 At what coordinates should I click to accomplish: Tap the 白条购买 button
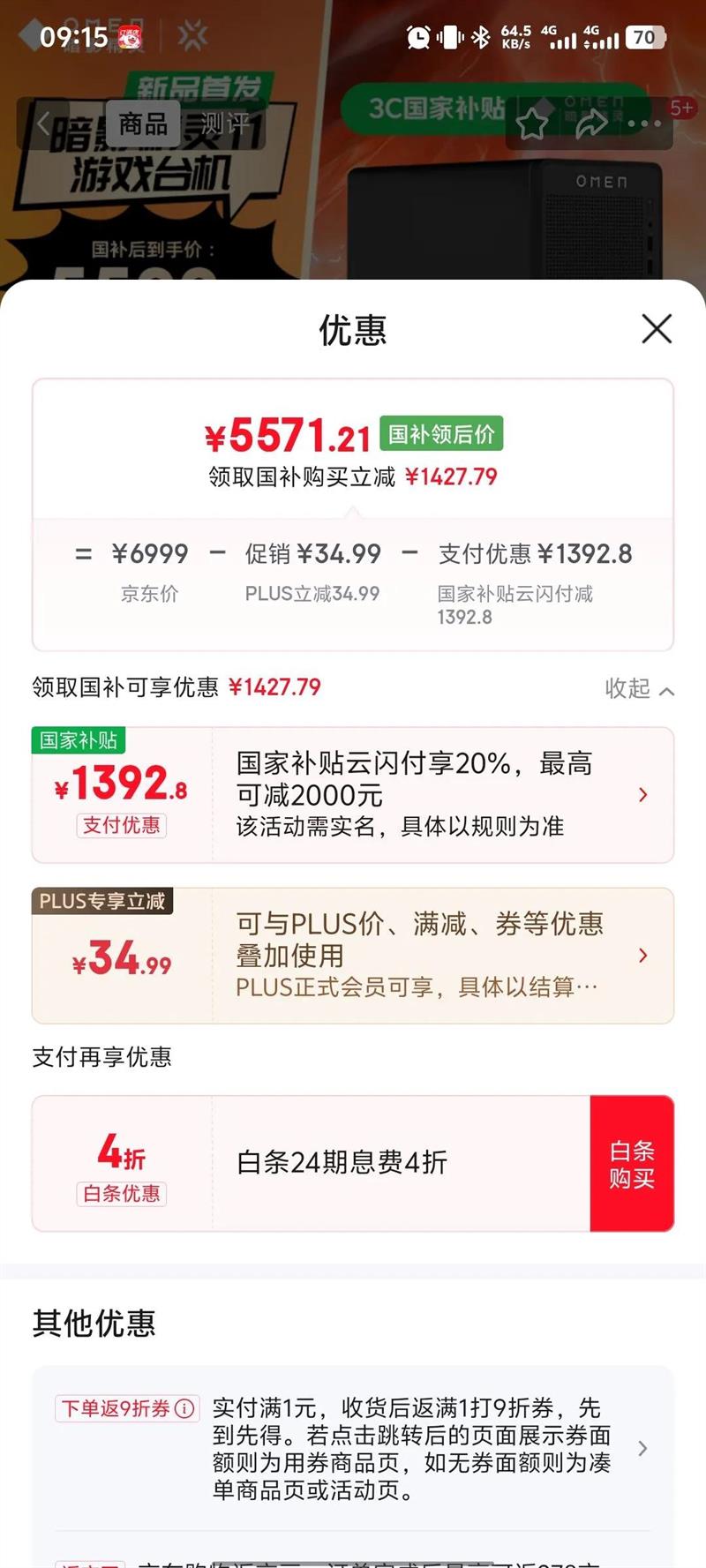pyautogui.click(x=632, y=1163)
